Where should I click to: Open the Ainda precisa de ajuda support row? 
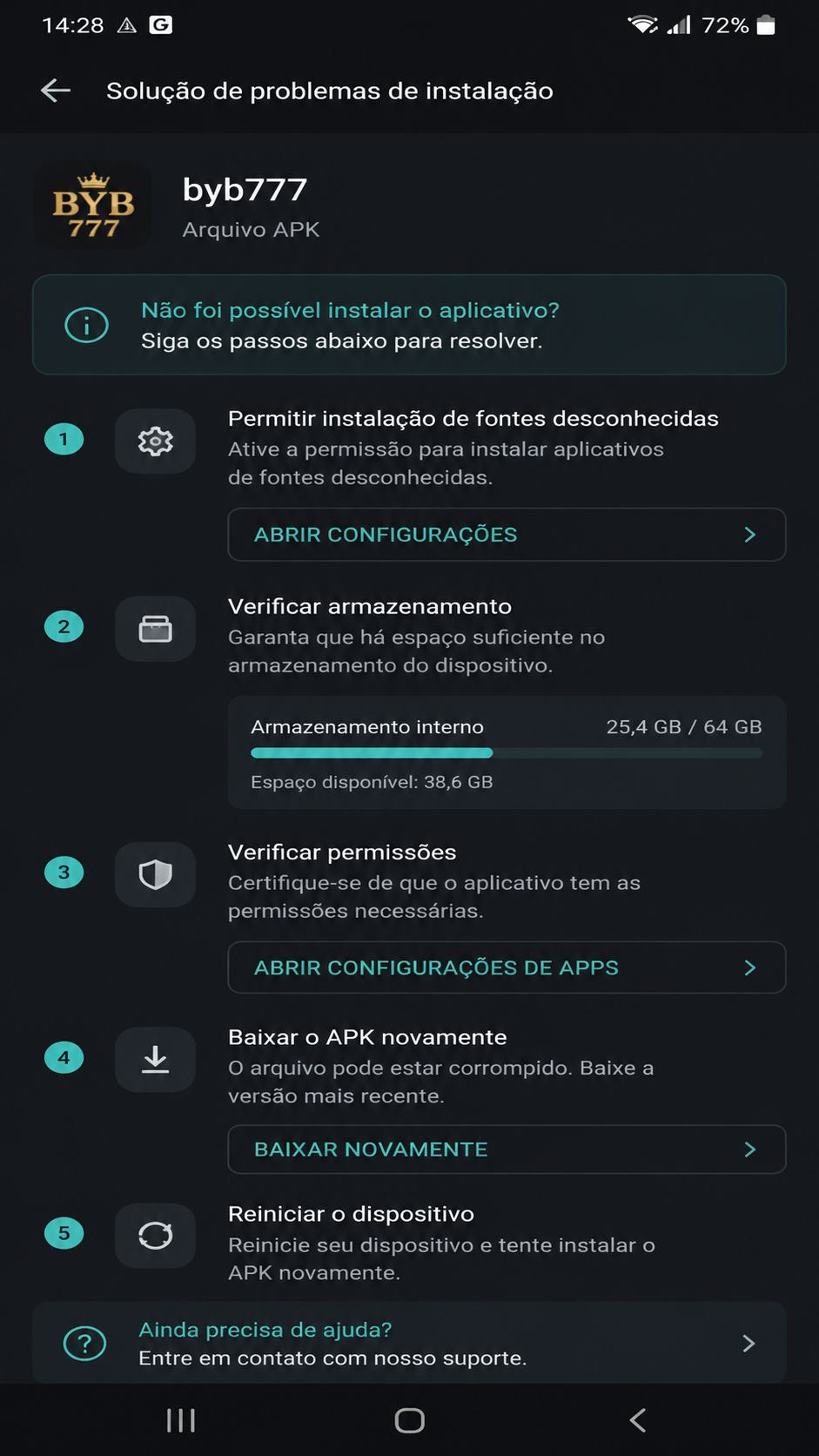tap(409, 1343)
